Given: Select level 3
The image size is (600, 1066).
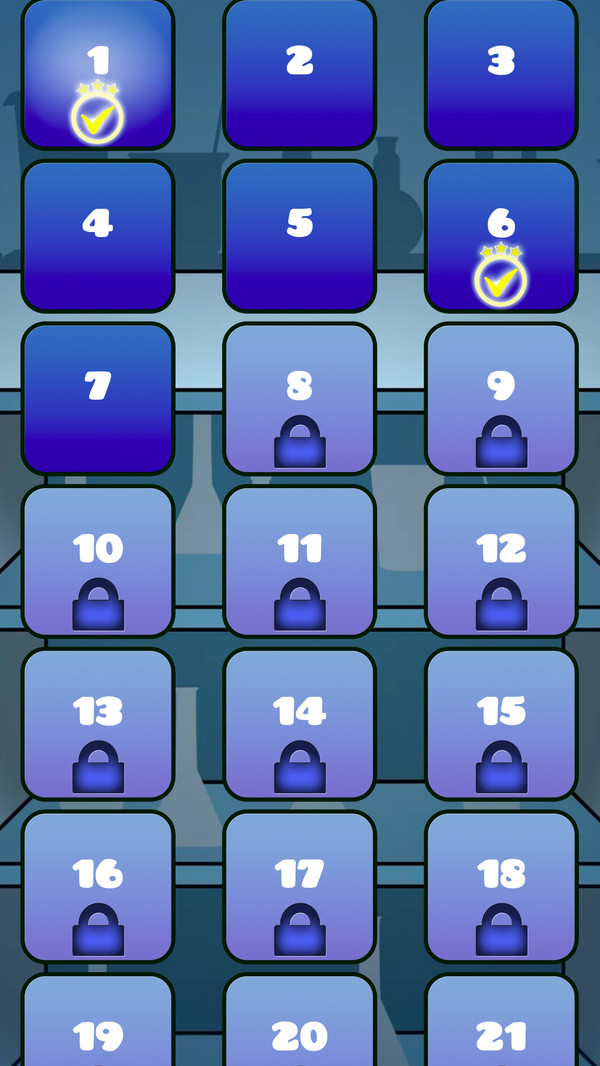Looking at the screenshot, I should point(501,75).
